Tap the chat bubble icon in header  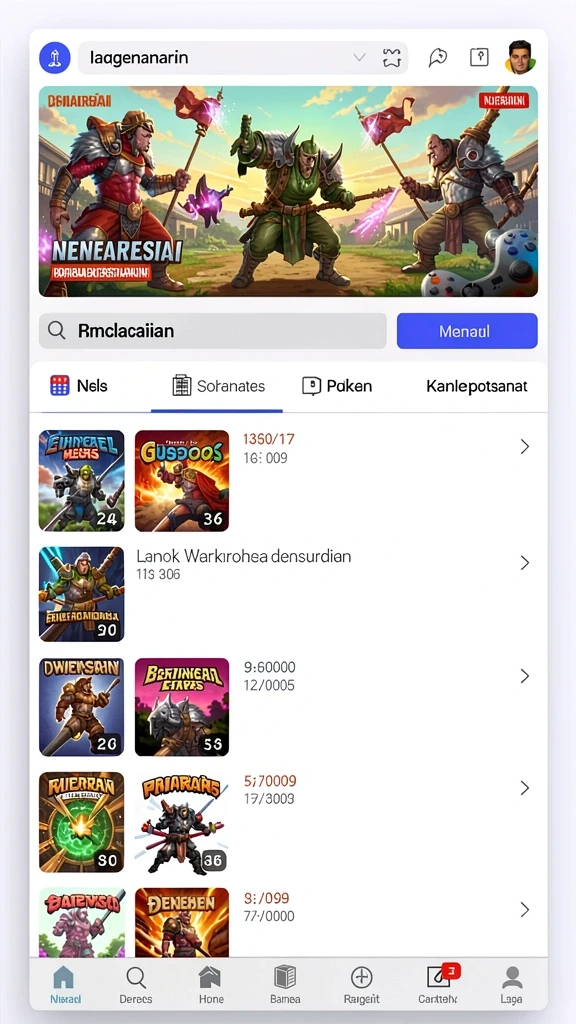438,58
